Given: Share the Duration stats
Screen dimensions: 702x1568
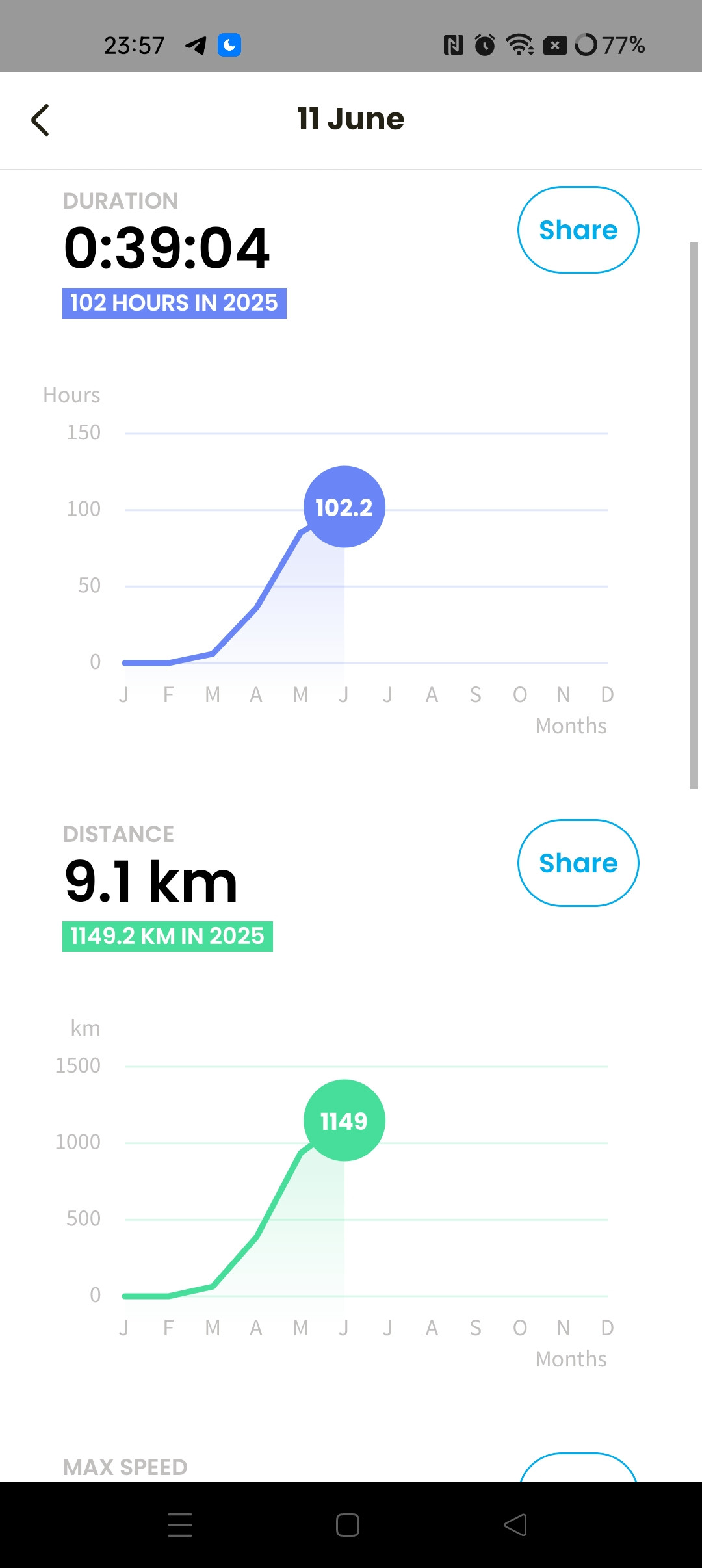Looking at the screenshot, I should [578, 230].
